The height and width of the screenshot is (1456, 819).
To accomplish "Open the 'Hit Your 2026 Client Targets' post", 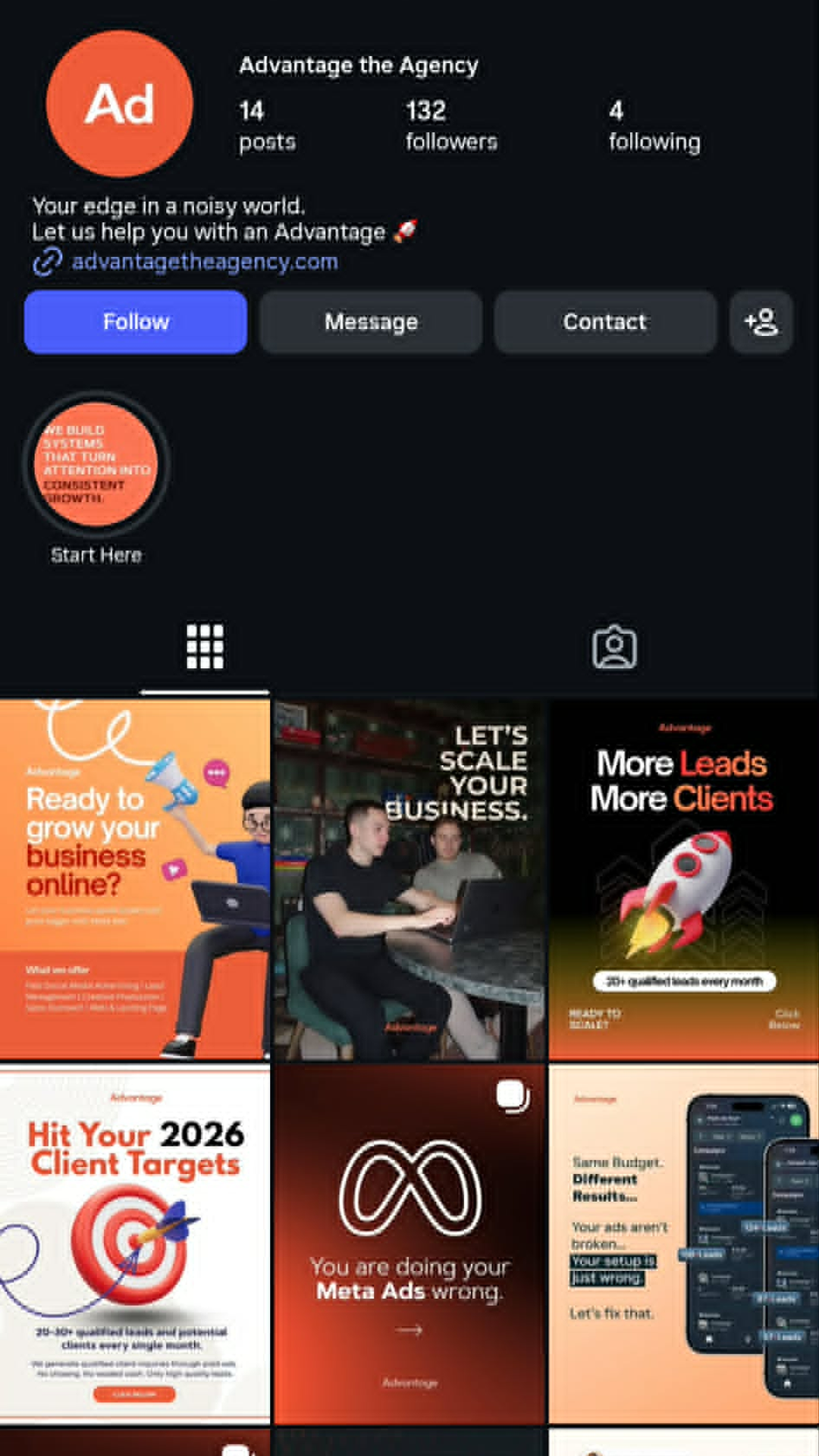I will coord(135,1244).
